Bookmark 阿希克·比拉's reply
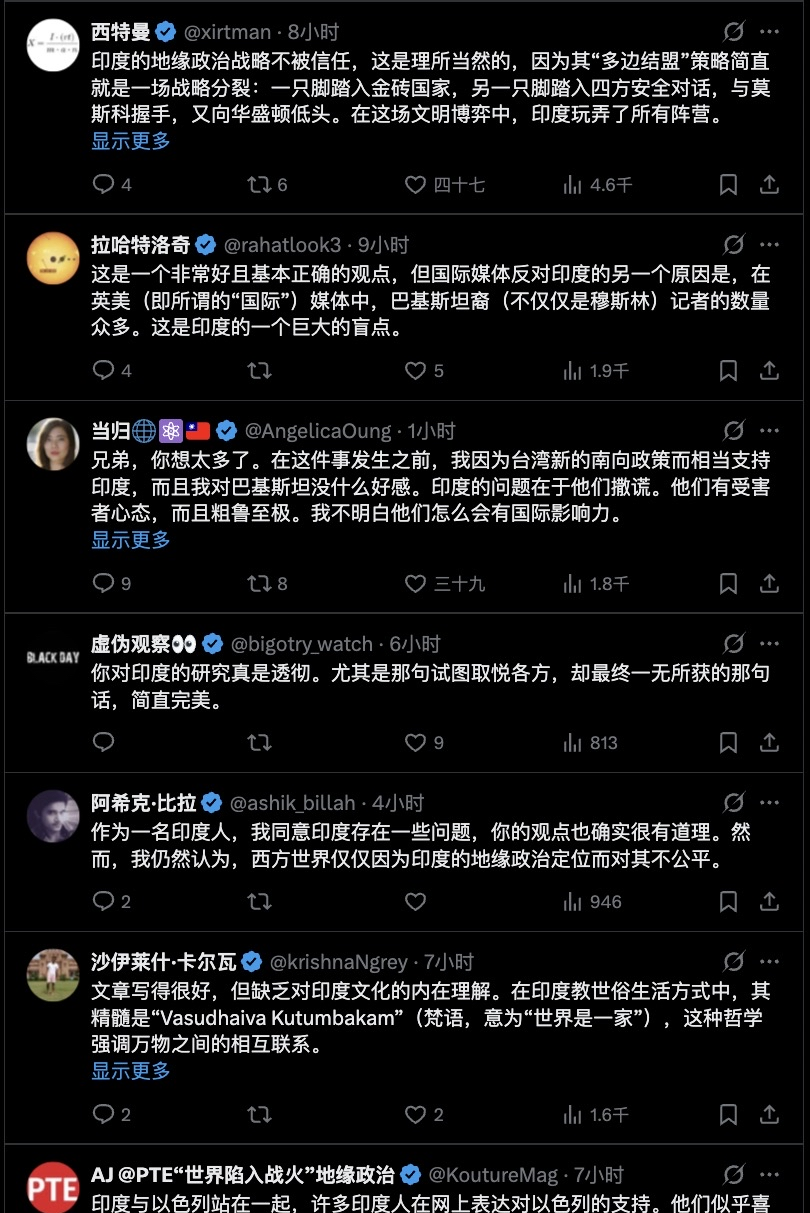 point(728,901)
